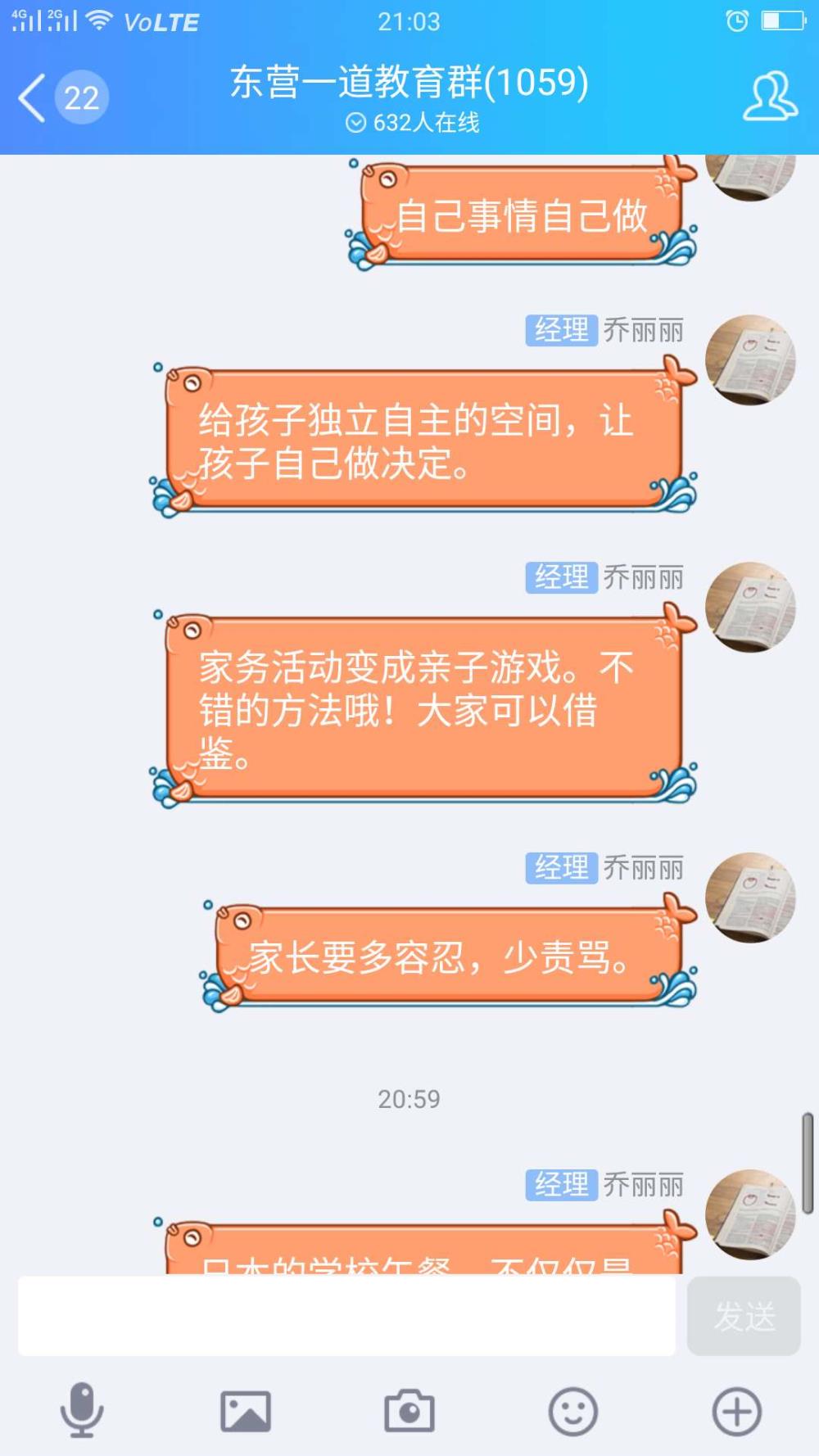
Task: Open the emoji picker
Action: click(573, 1411)
